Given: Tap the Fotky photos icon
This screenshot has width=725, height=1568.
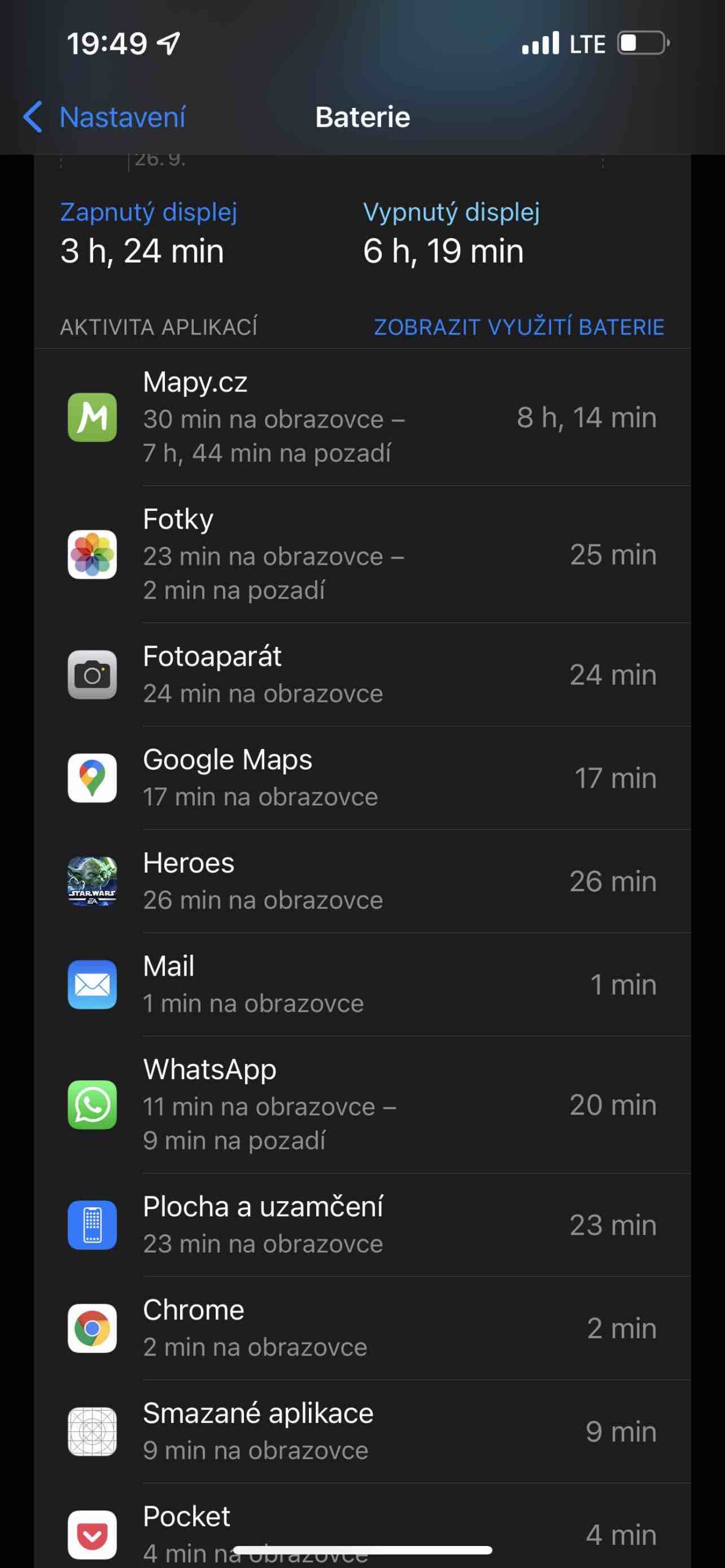Looking at the screenshot, I should click(x=93, y=553).
